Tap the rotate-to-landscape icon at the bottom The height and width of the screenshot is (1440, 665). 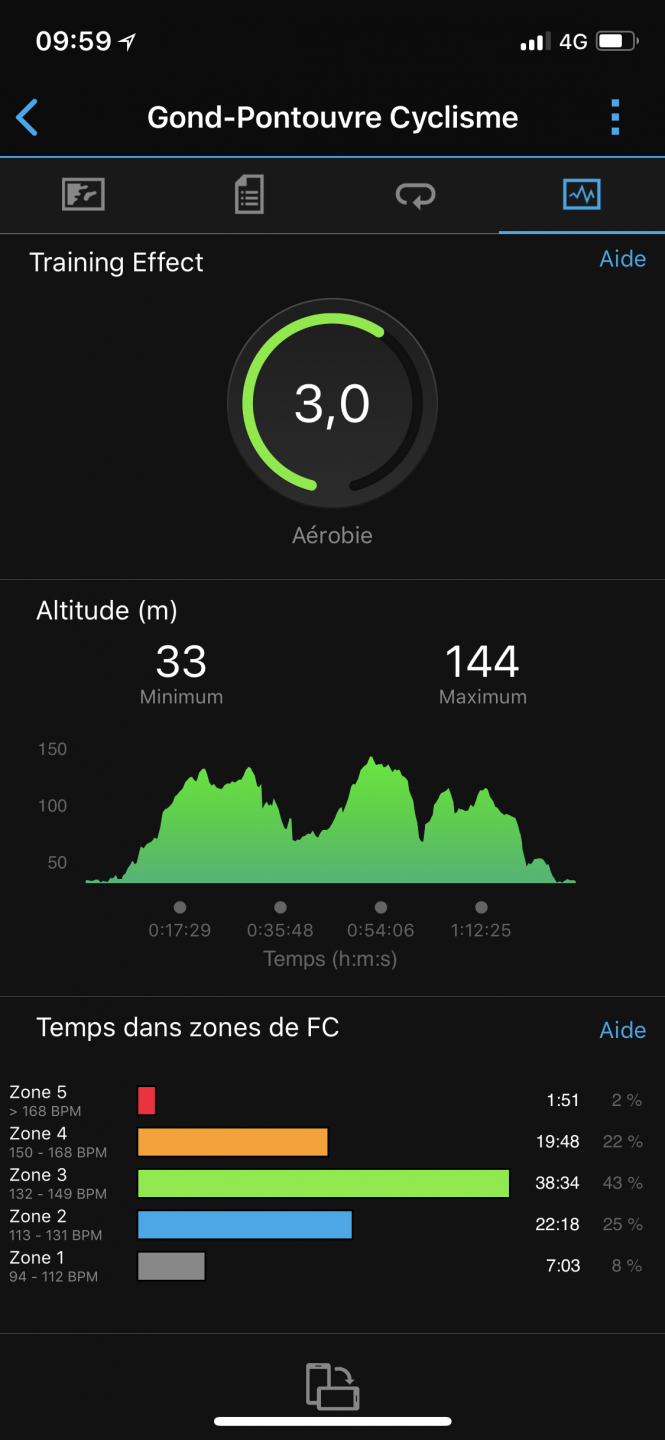332,1386
